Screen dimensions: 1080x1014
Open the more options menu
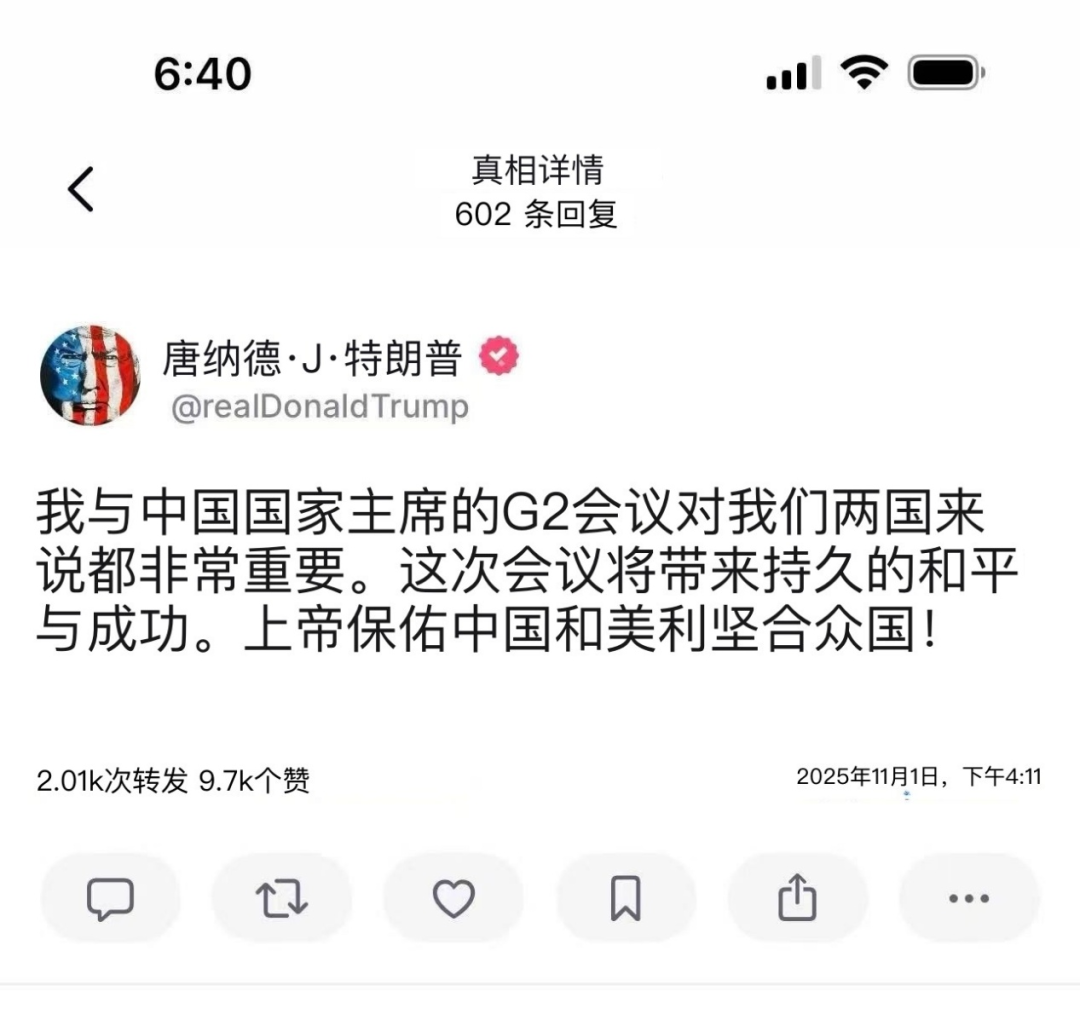click(x=968, y=898)
